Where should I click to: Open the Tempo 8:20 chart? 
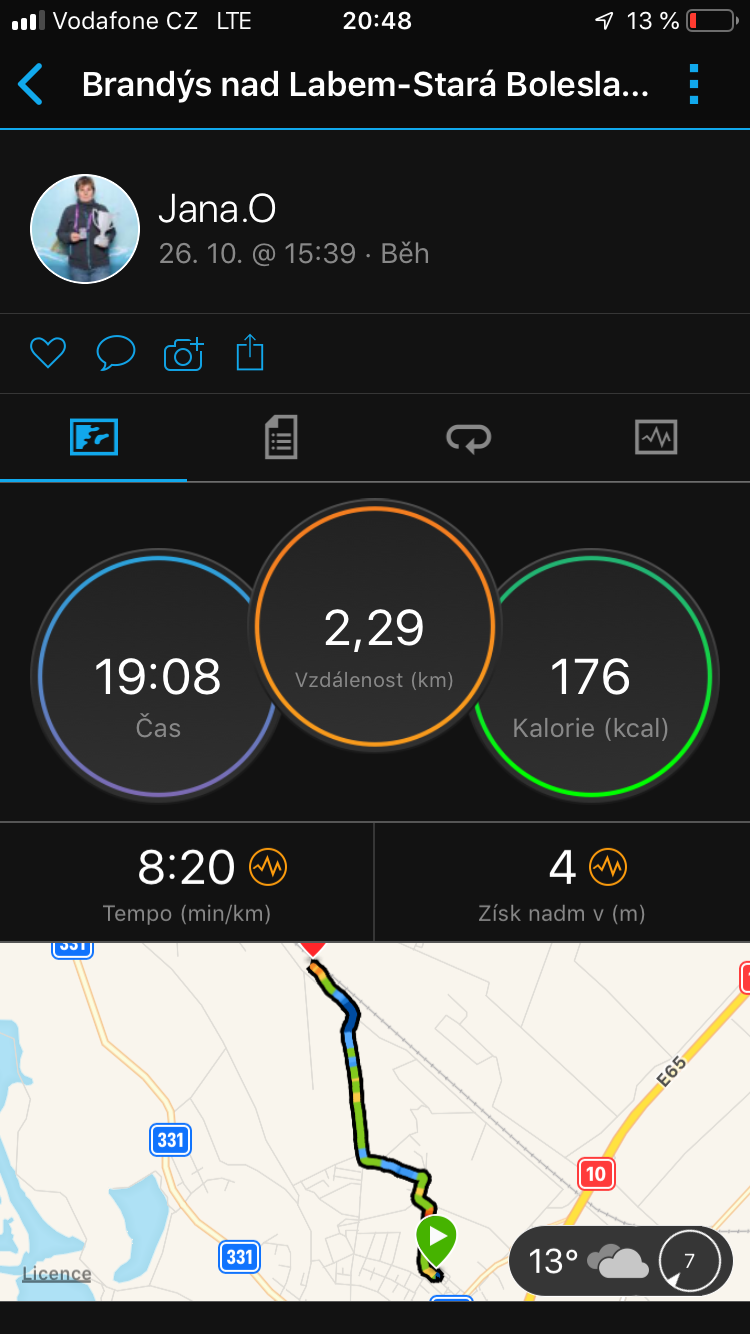187,882
